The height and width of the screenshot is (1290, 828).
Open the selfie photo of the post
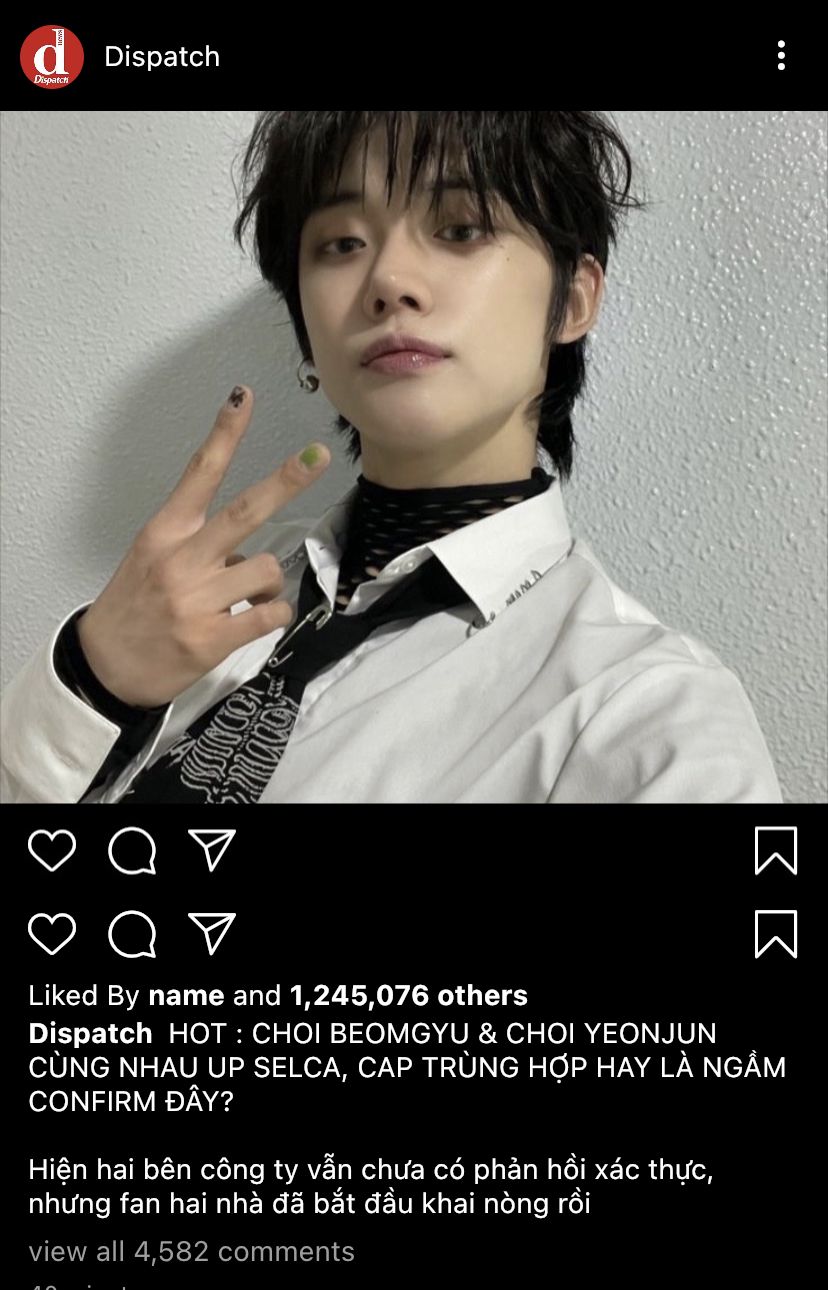(414, 457)
